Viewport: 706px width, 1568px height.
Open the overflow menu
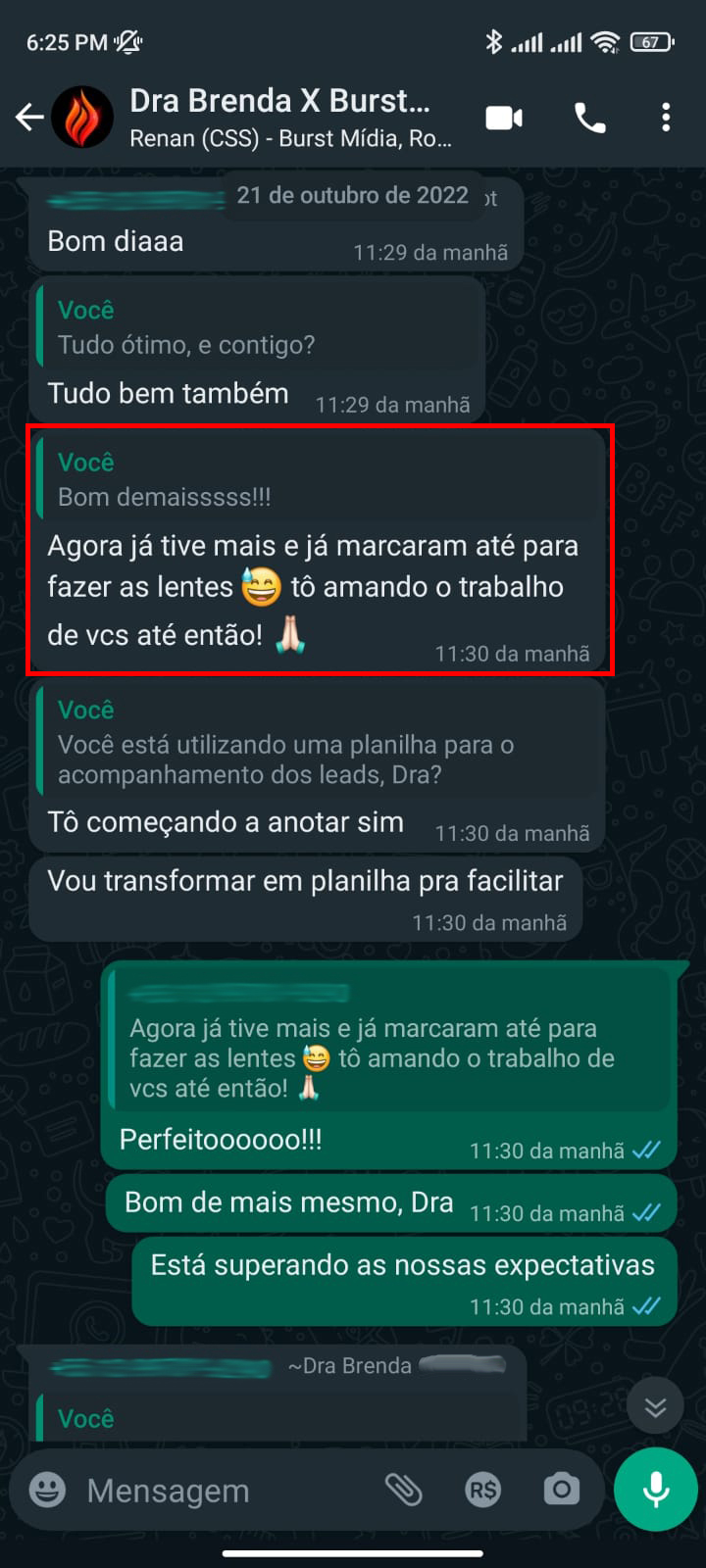[666, 118]
